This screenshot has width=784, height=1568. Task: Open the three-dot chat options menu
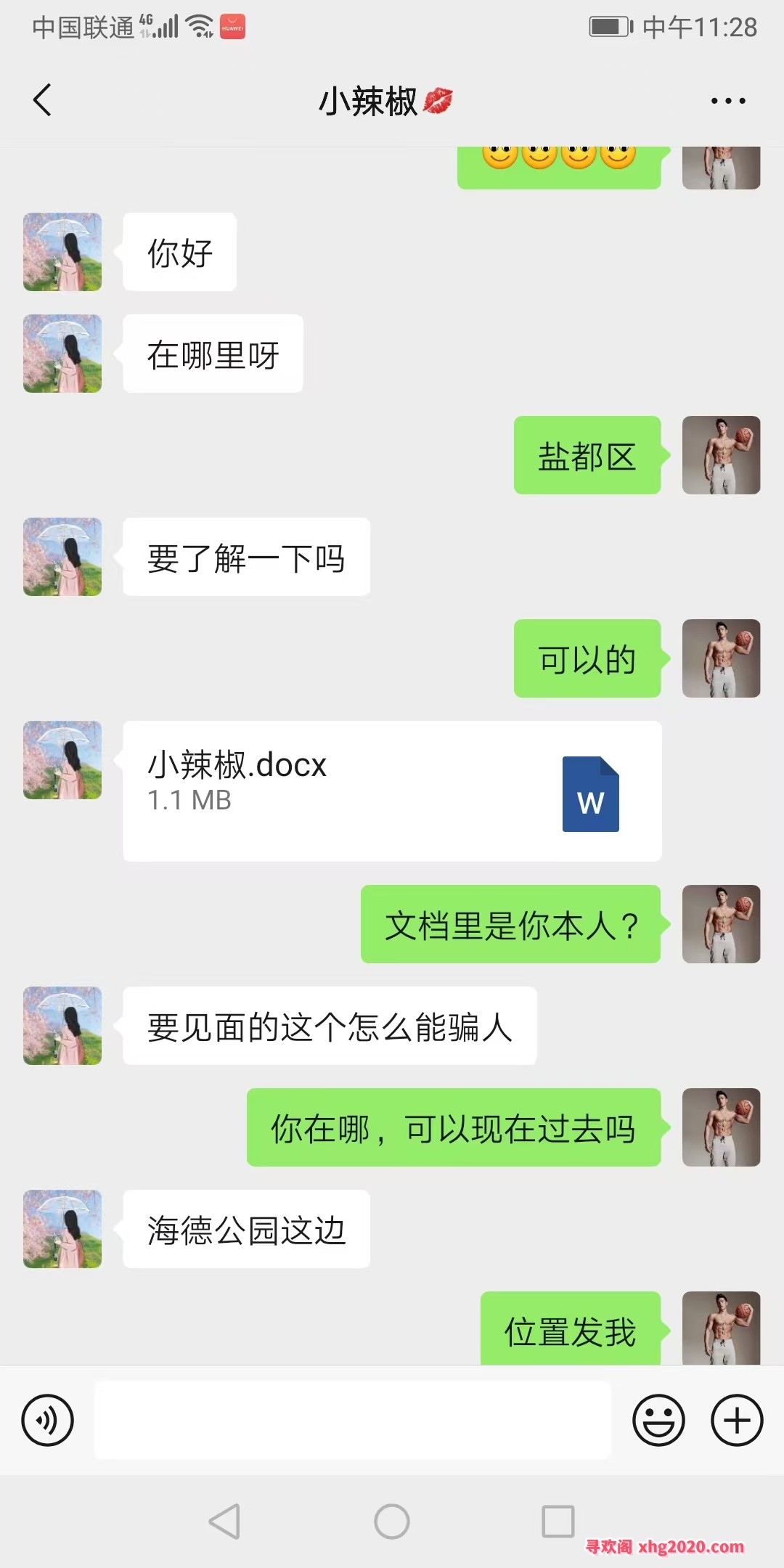(728, 101)
